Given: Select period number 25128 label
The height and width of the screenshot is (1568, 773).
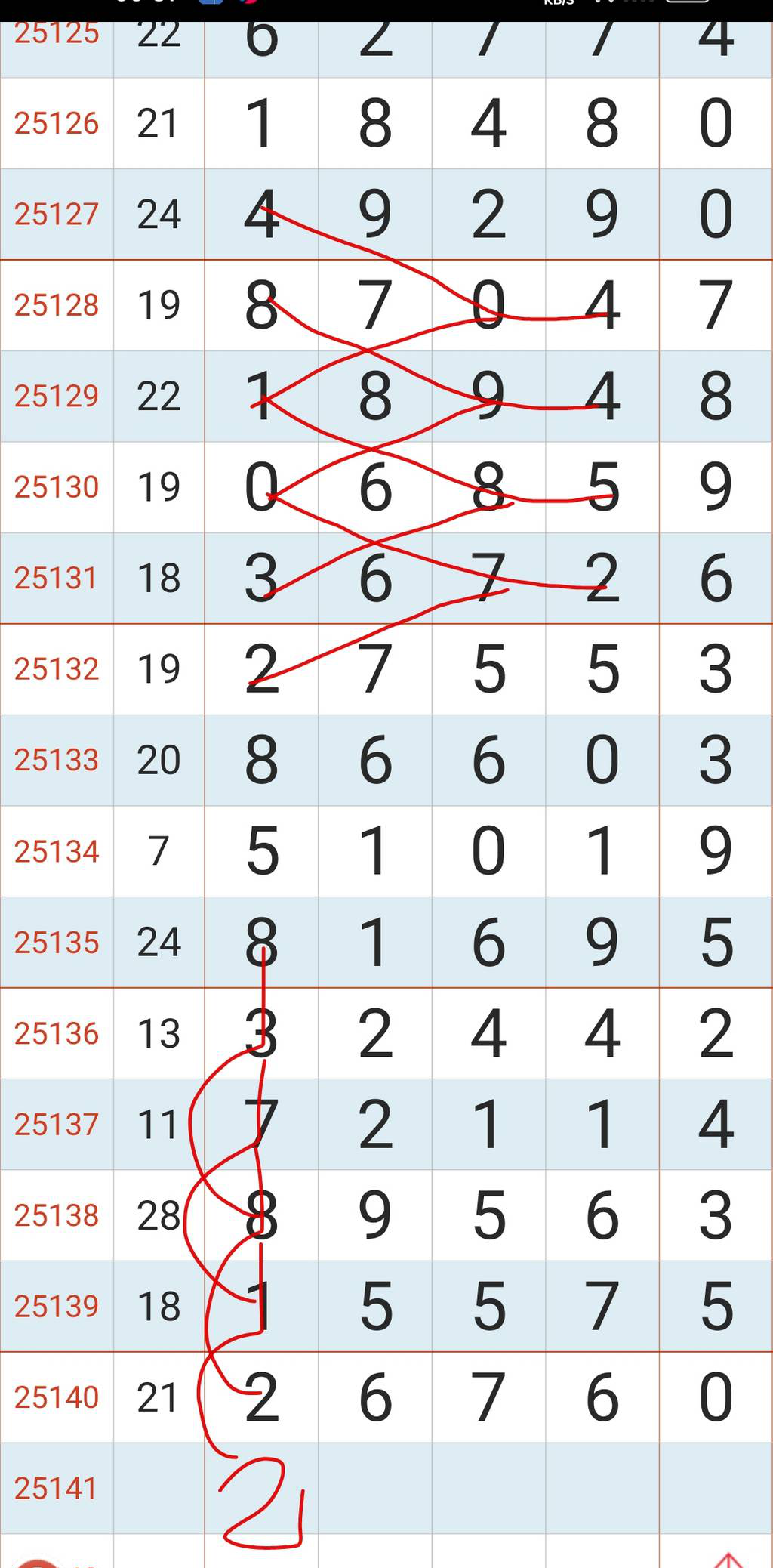Looking at the screenshot, I should point(57,305).
